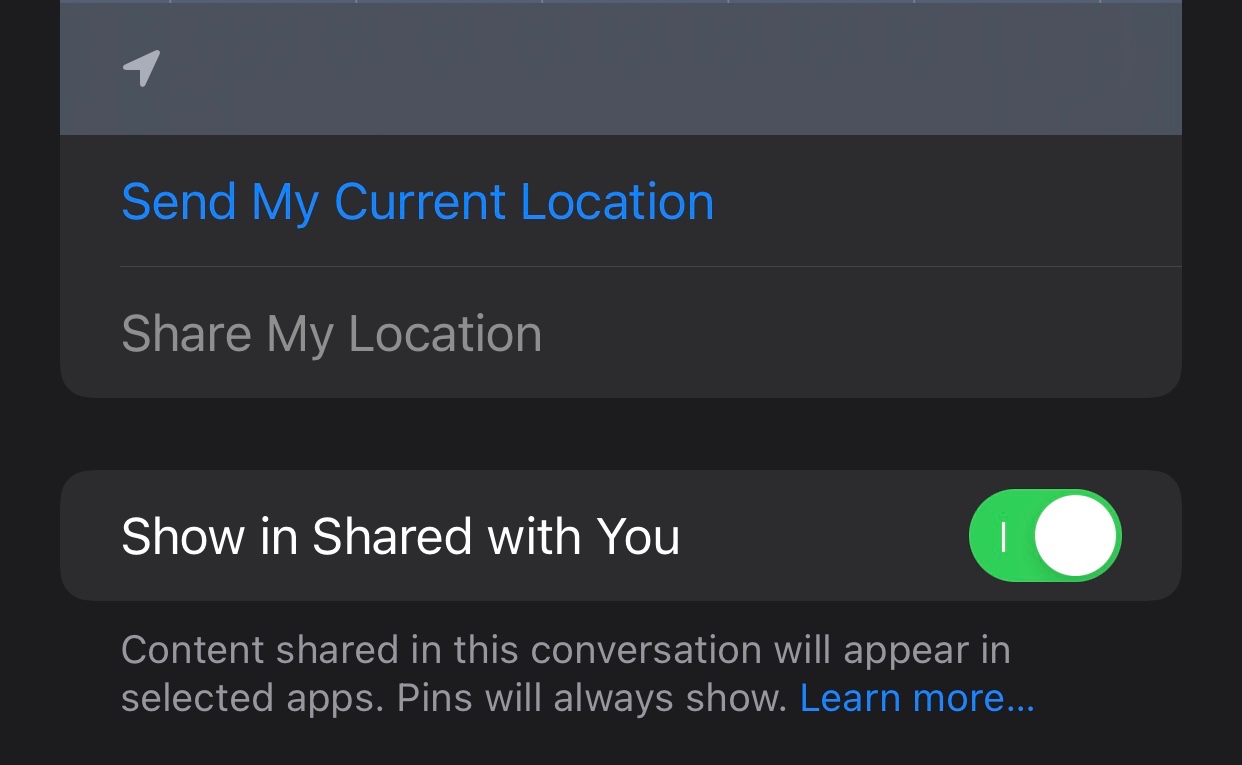Open Share My Location options
Image resolution: width=1242 pixels, height=765 pixels.
pos(331,334)
